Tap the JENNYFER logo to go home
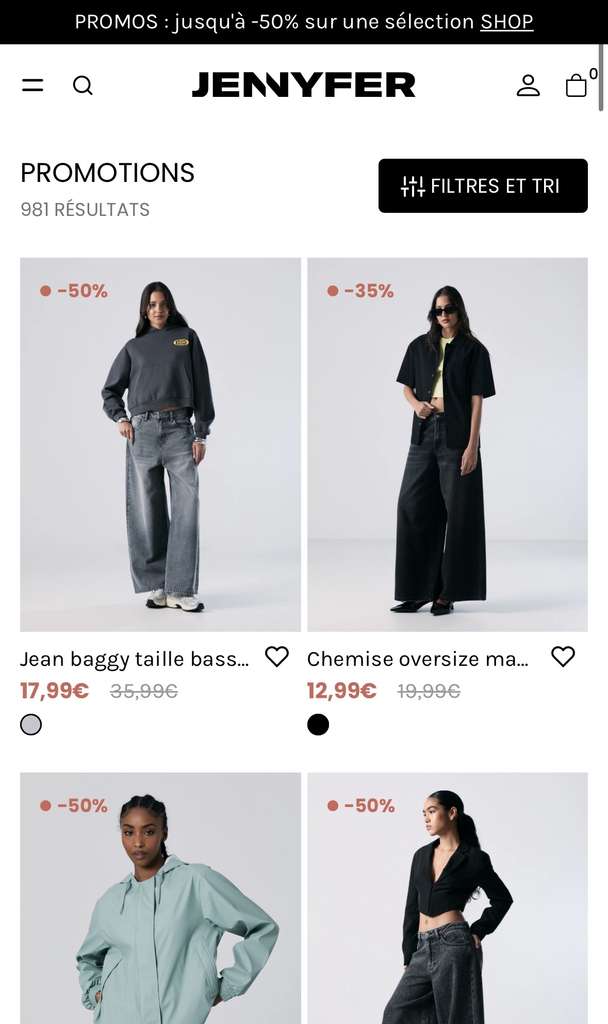The image size is (608, 1024). [304, 85]
